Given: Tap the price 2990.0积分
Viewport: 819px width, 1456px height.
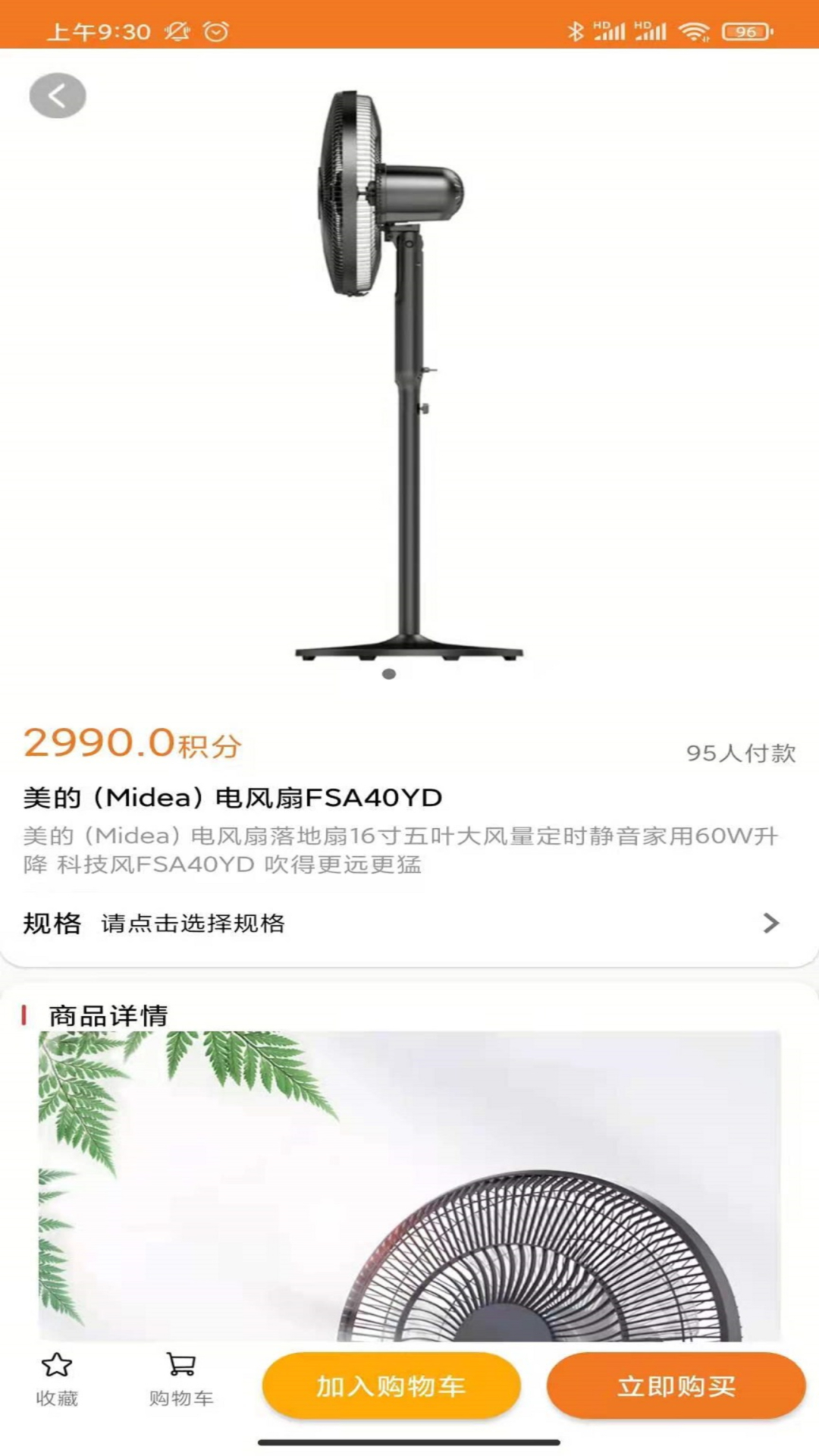Looking at the screenshot, I should 129,745.
